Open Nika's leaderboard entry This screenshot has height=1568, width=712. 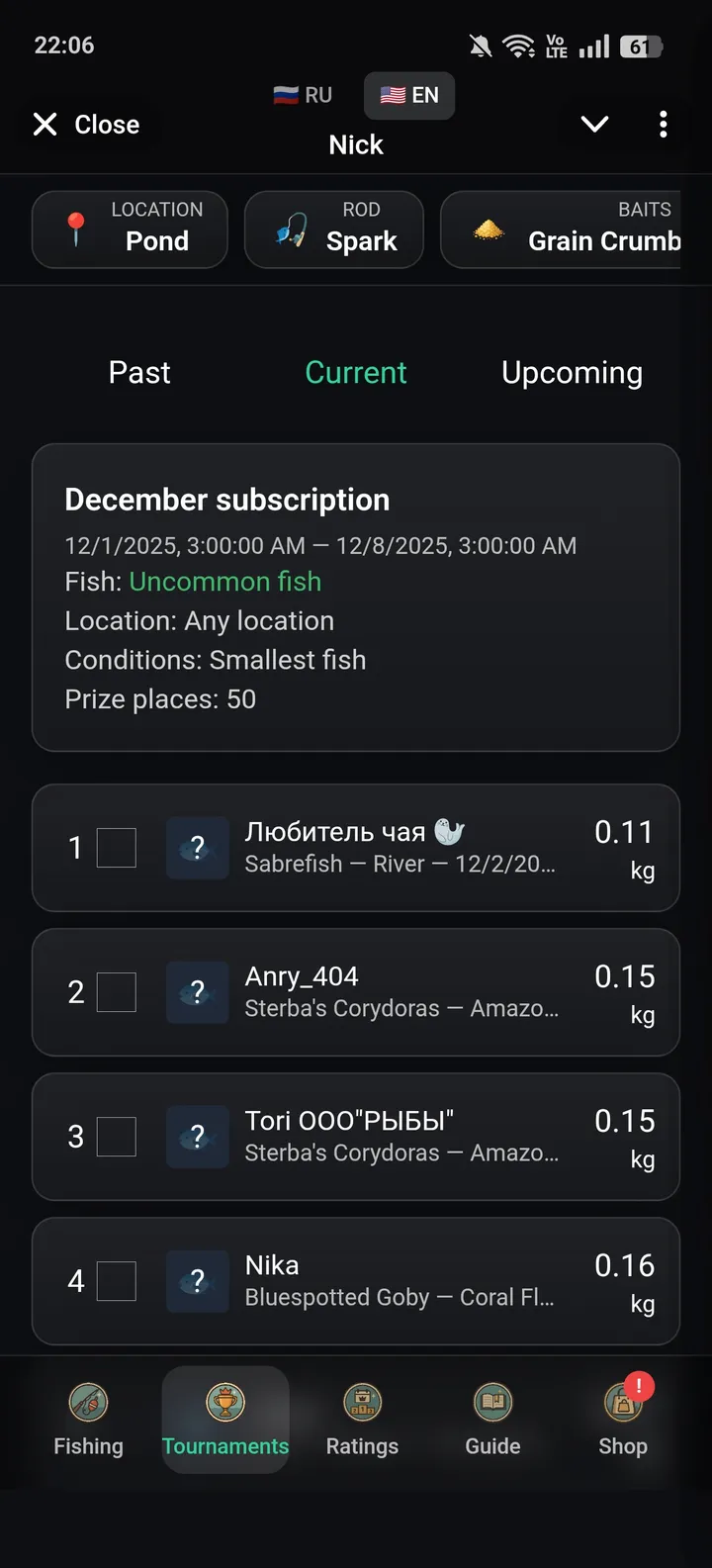pos(356,1281)
